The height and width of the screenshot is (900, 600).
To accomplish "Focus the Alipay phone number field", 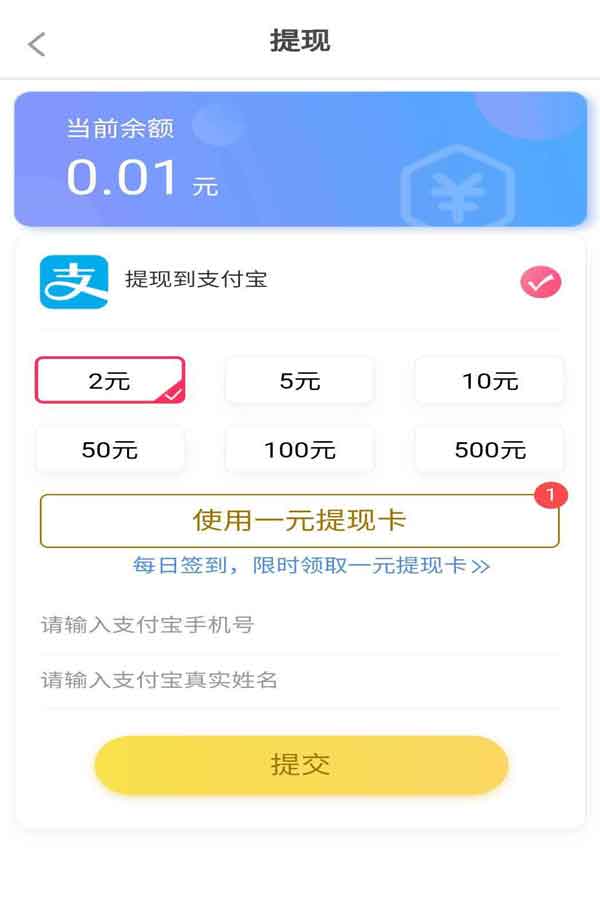I will (299, 625).
